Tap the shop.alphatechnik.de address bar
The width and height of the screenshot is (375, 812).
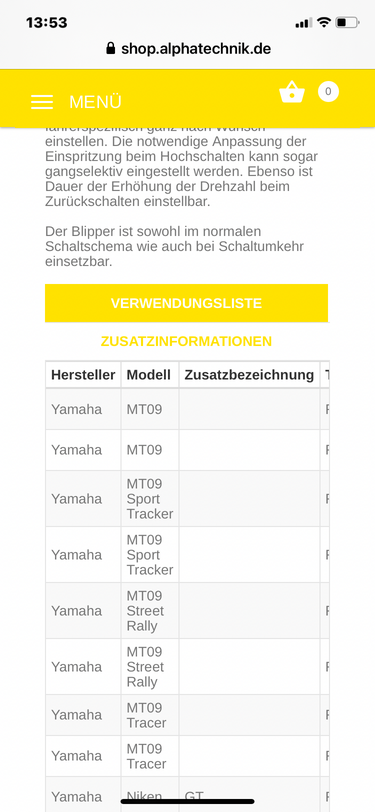coord(188,49)
